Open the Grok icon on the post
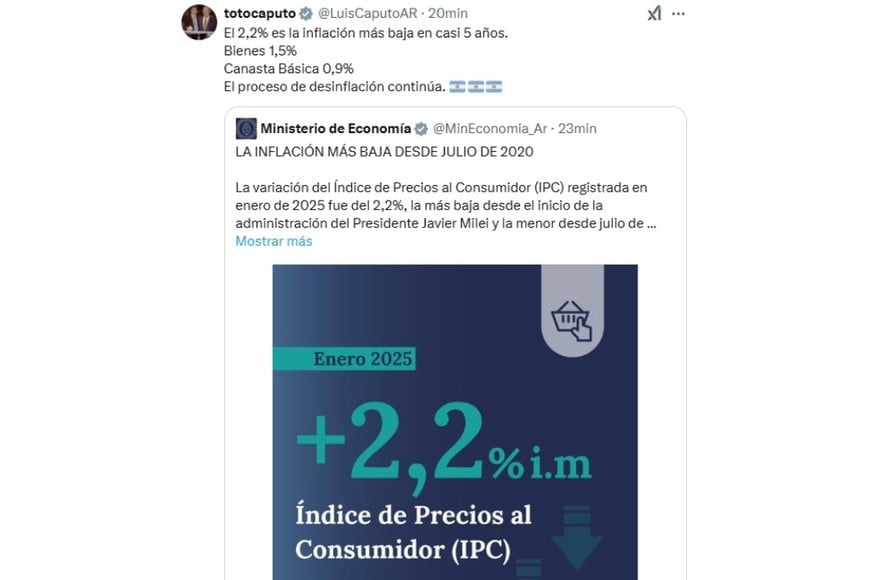 coord(654,13)
